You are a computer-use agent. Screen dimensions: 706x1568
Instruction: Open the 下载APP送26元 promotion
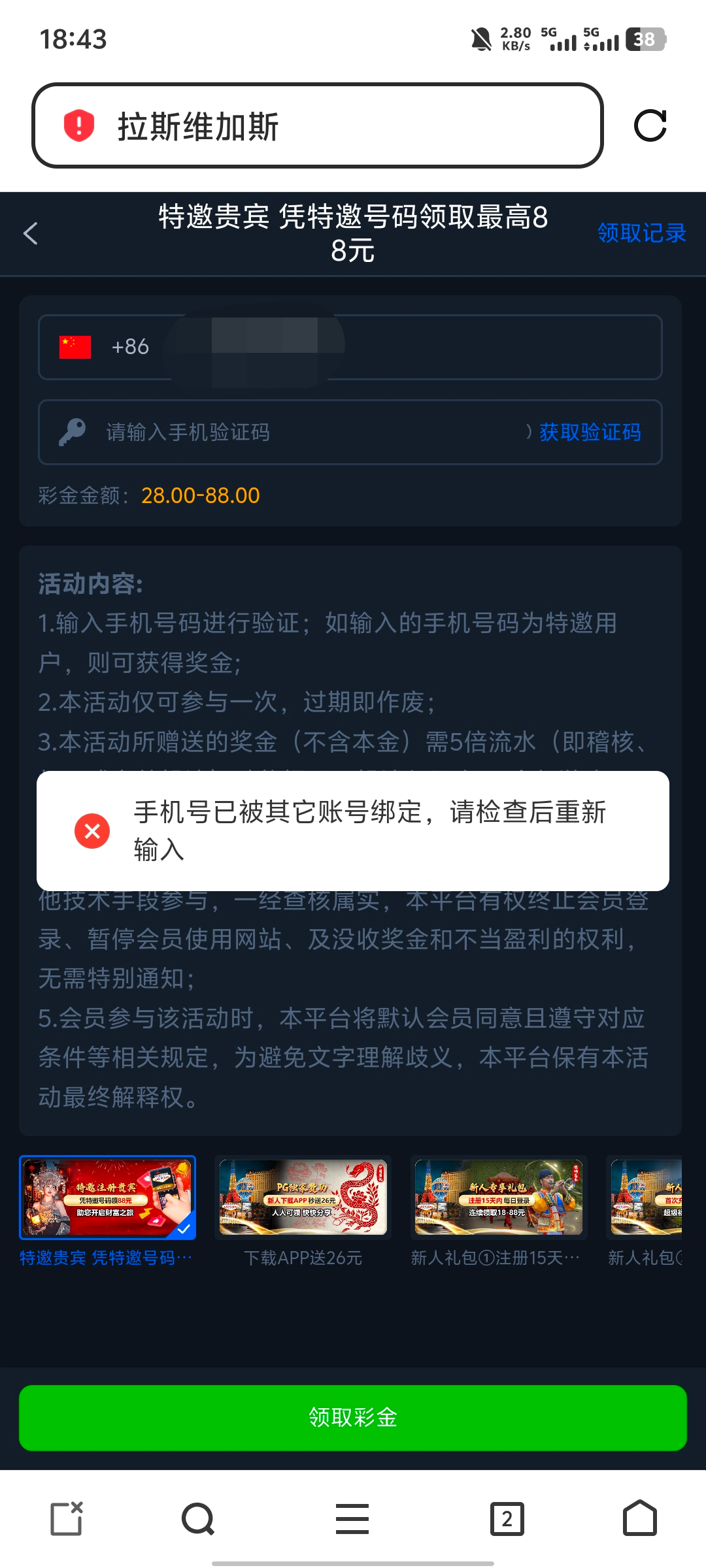coord(303,1198)
